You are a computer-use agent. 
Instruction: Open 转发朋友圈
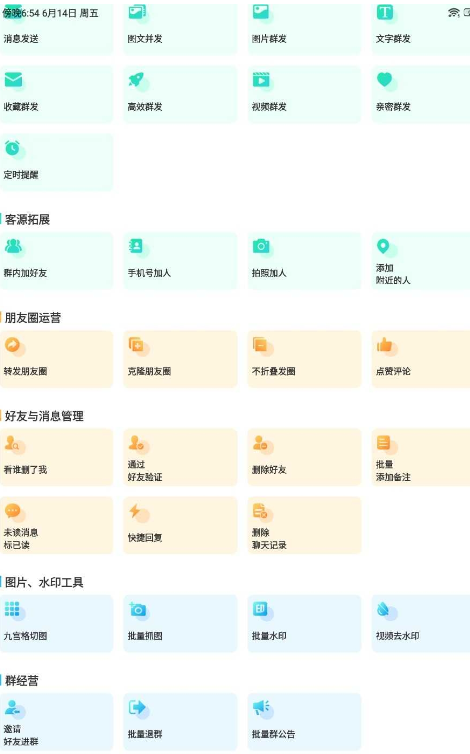point(56,359)
